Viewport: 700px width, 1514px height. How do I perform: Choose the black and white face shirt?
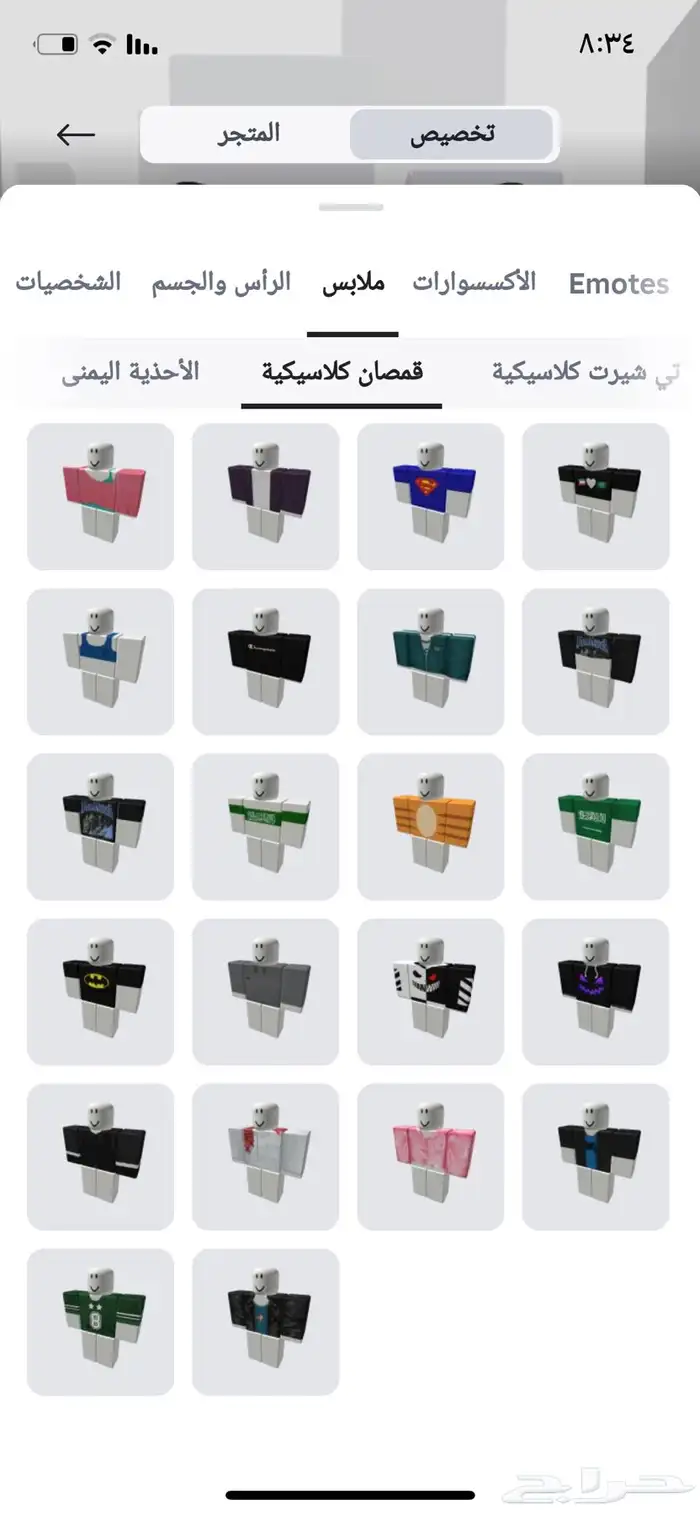(x=431, y=992)
